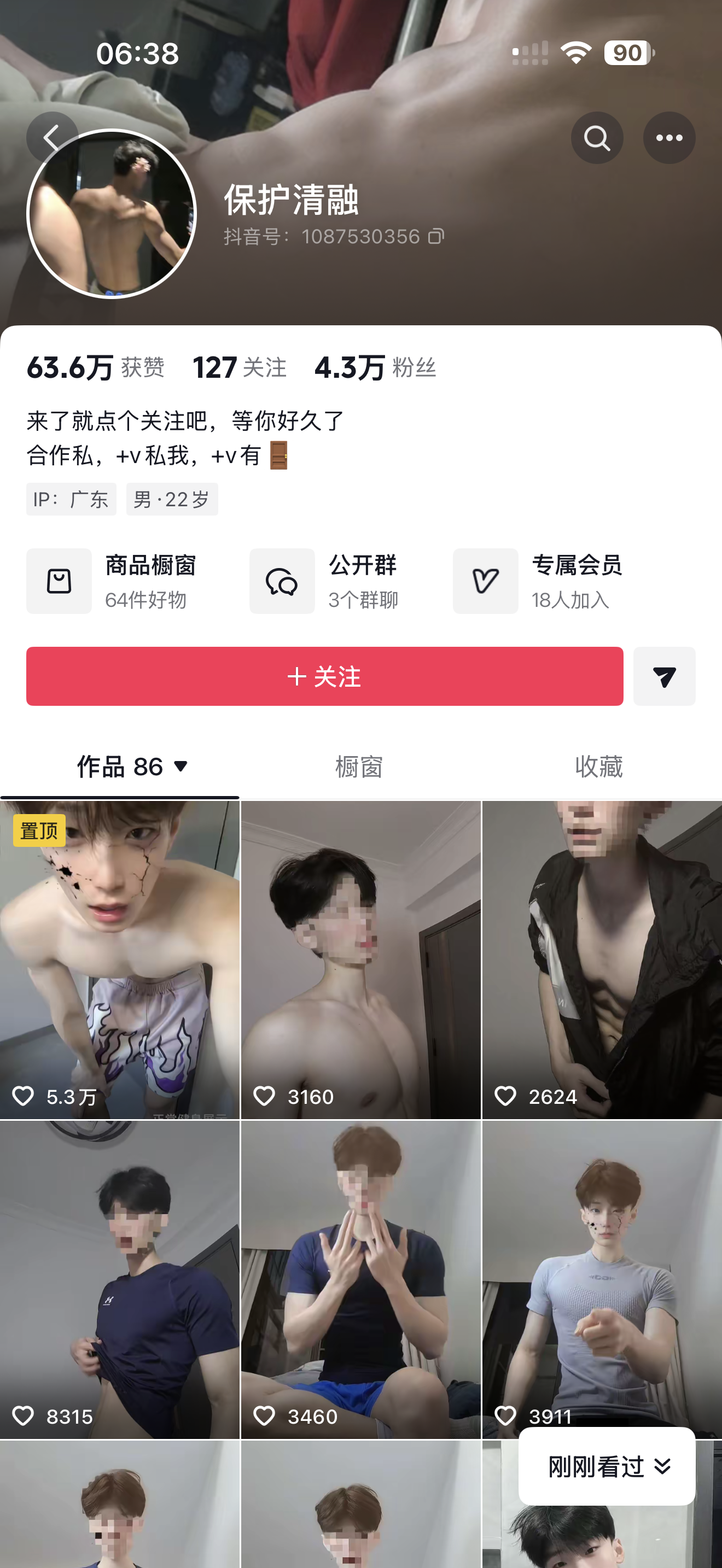The image size is (722, 1568).
Task: Open the three-dot more options menu
Action: pyautogui.click(x=669, y=138)
